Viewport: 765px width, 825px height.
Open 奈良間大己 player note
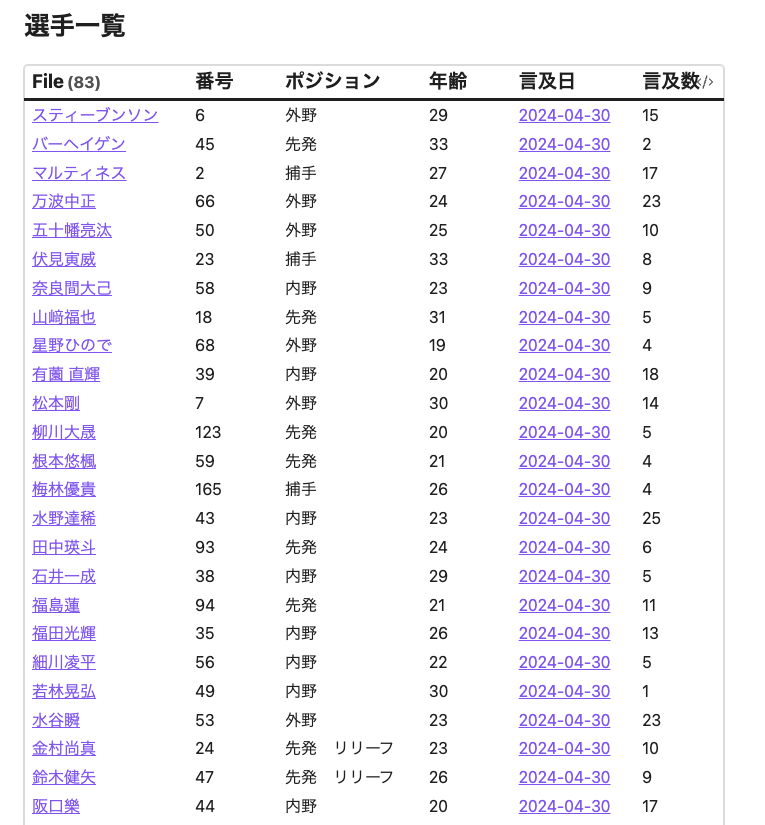(72, 288)
